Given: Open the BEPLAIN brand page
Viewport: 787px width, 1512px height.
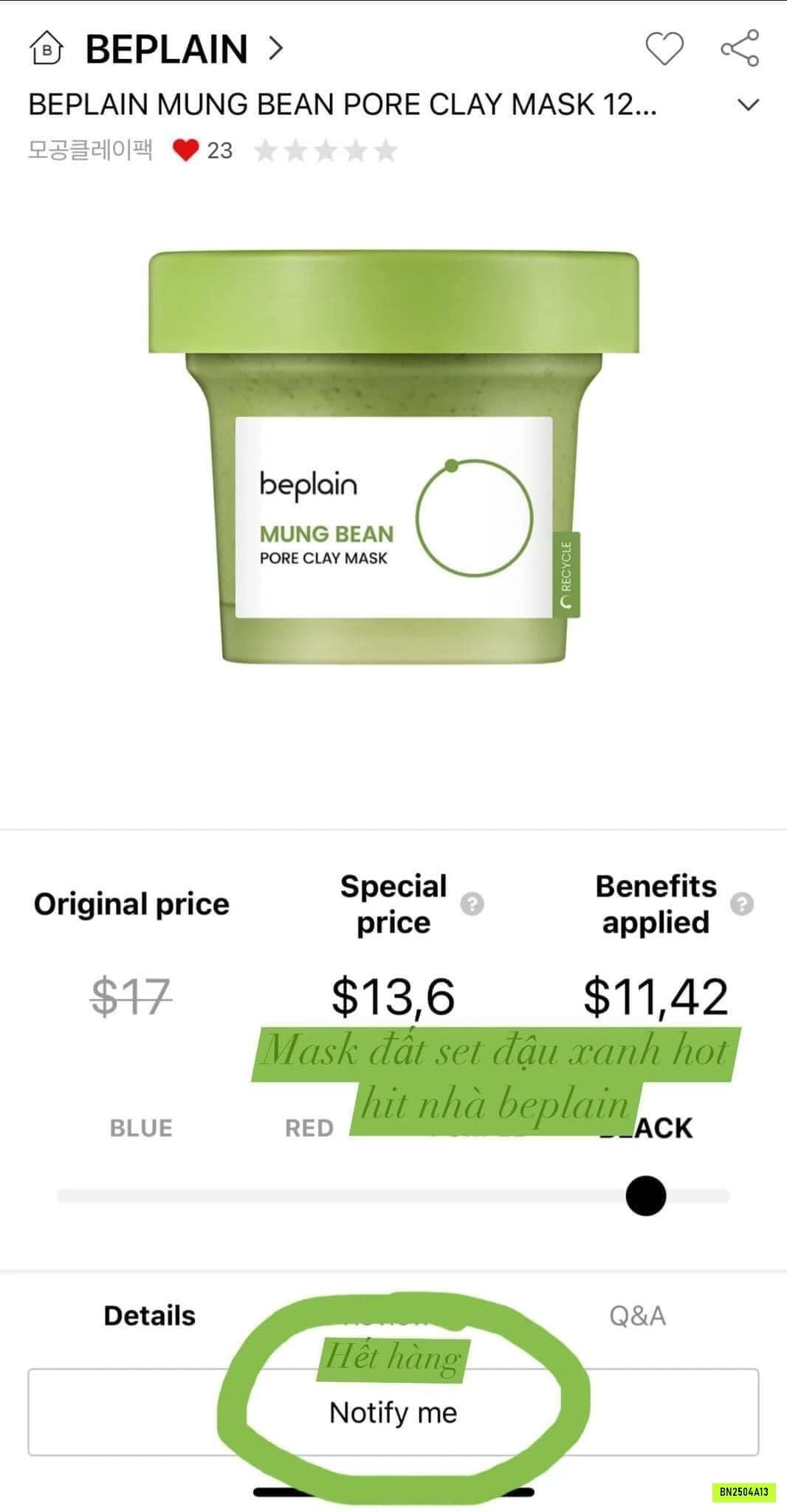Looking at the screenshot, I should (167, 49).
